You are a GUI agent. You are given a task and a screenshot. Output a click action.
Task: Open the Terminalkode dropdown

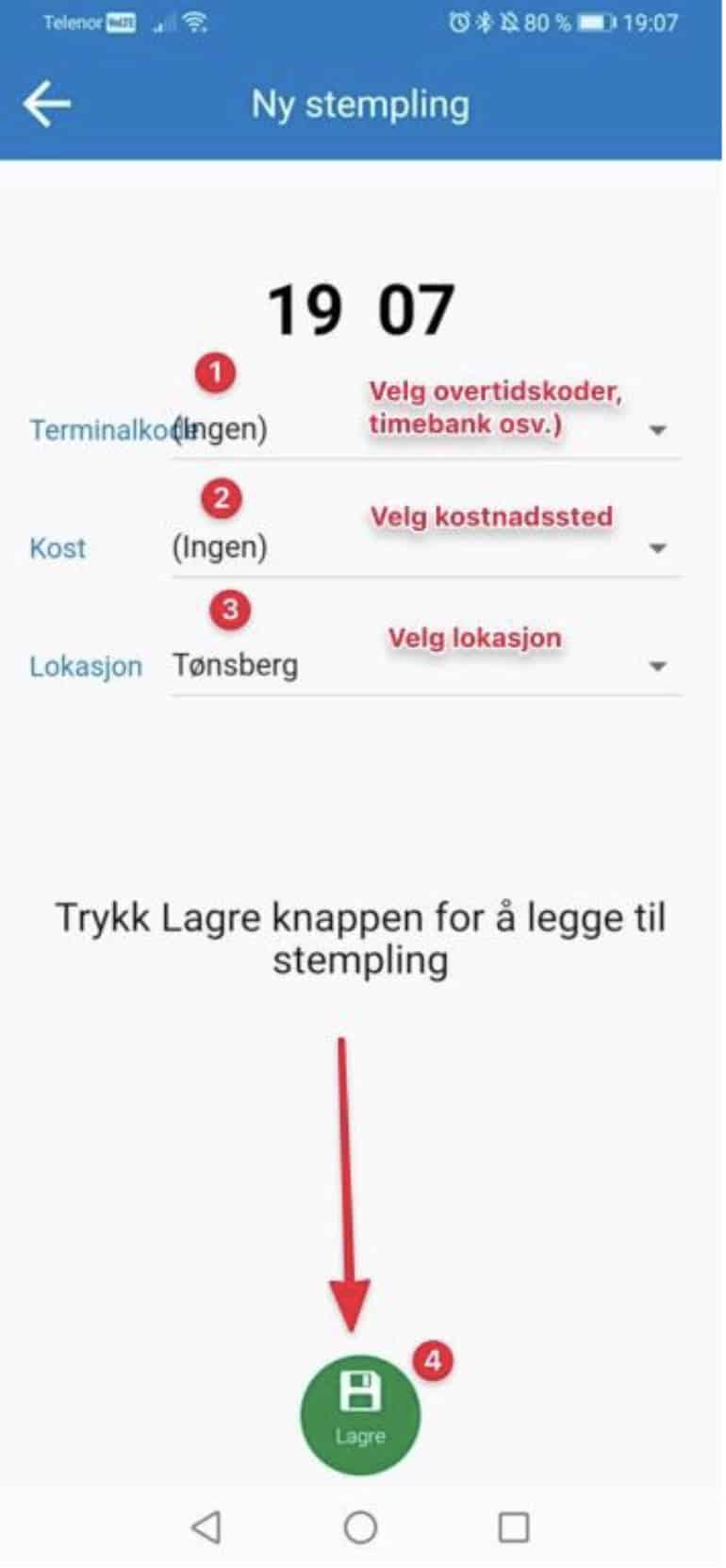tap(659, 430)
